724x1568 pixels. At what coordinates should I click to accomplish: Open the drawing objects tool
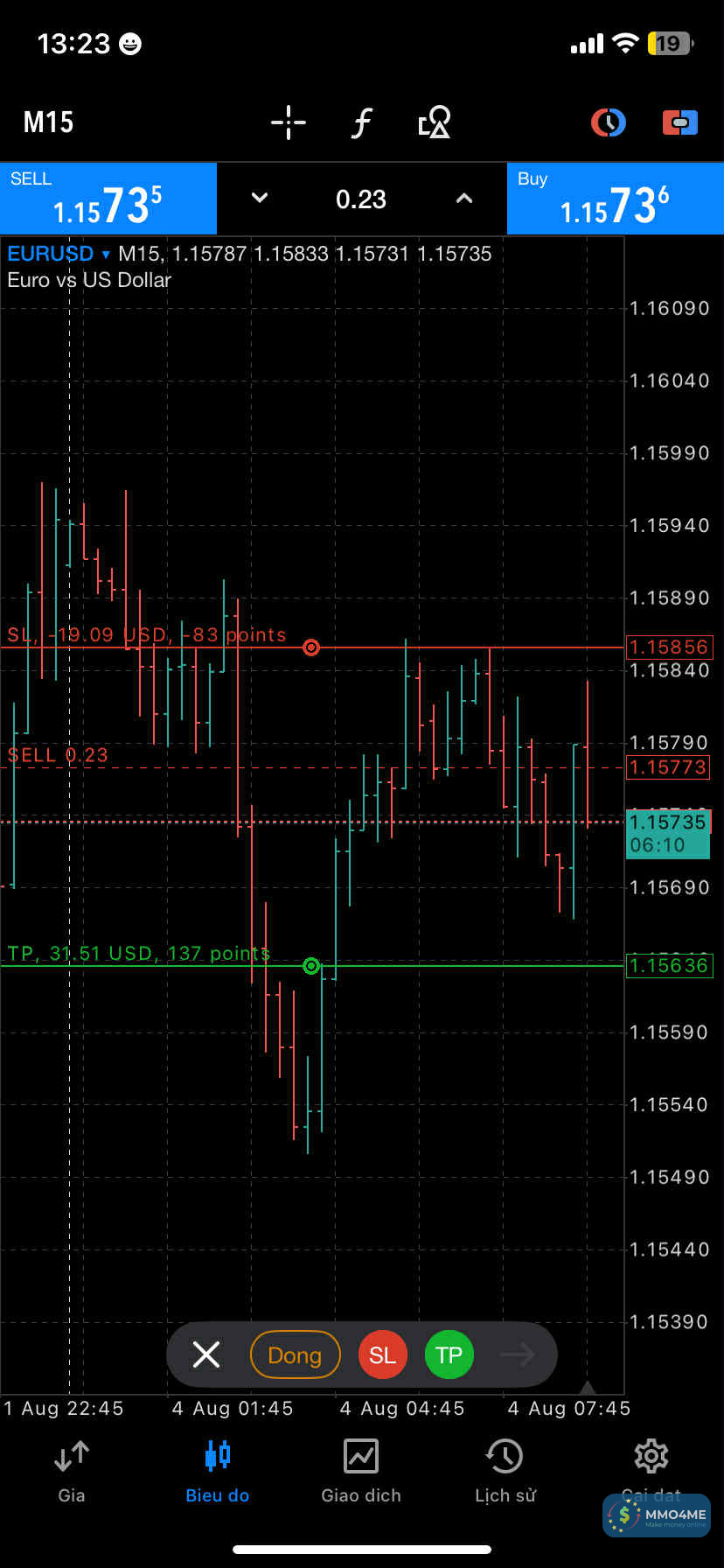[435, 122]
